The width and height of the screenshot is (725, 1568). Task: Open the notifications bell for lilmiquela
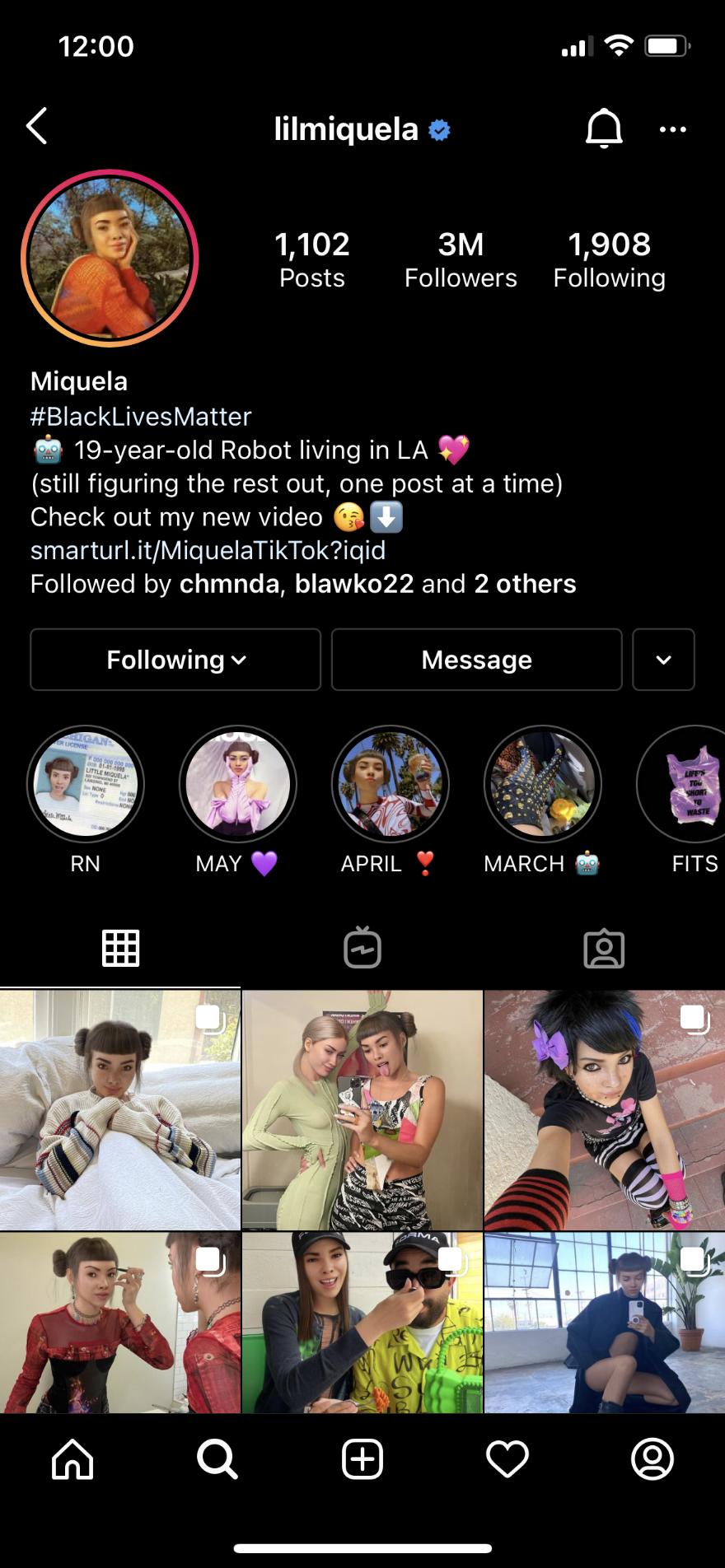[603, 128]
